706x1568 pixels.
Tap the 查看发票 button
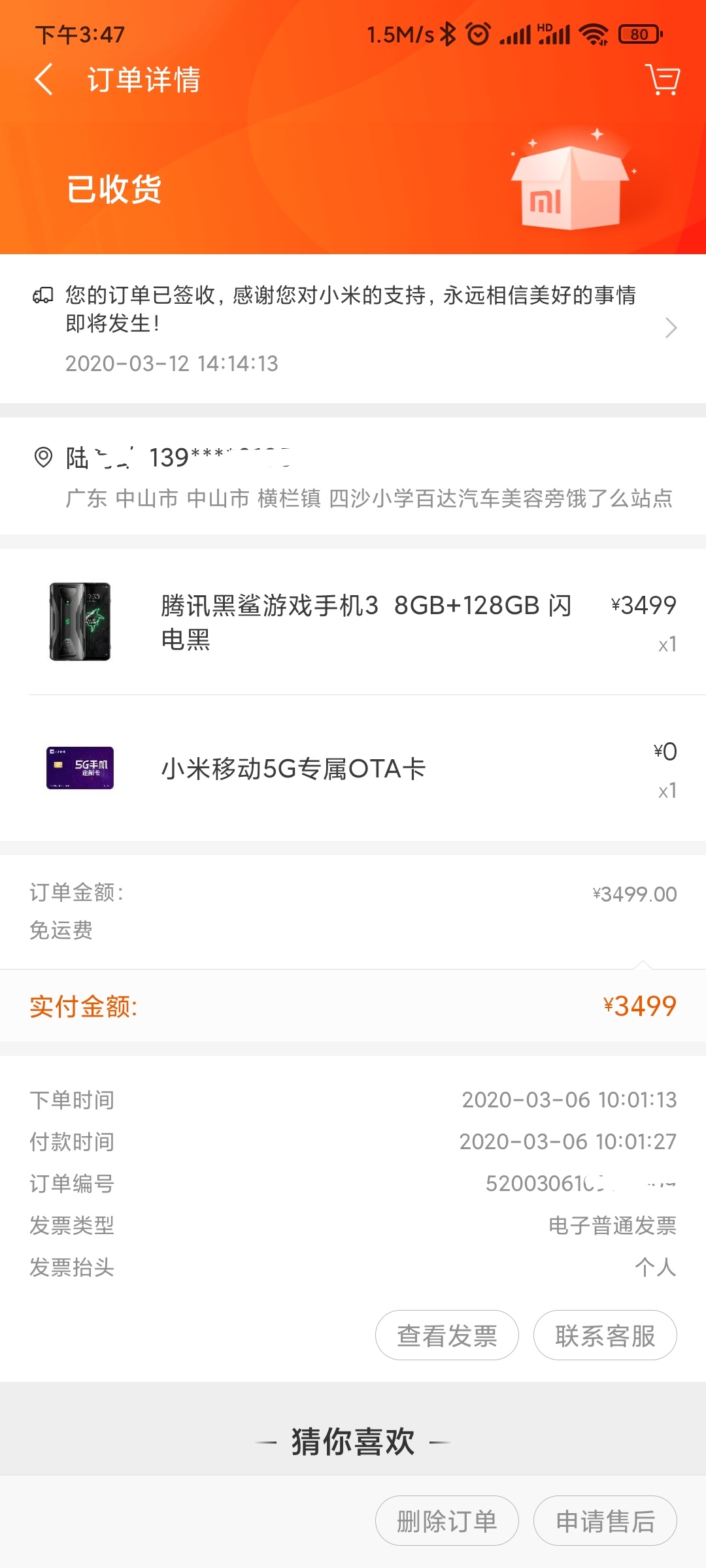pos(447,1335)
